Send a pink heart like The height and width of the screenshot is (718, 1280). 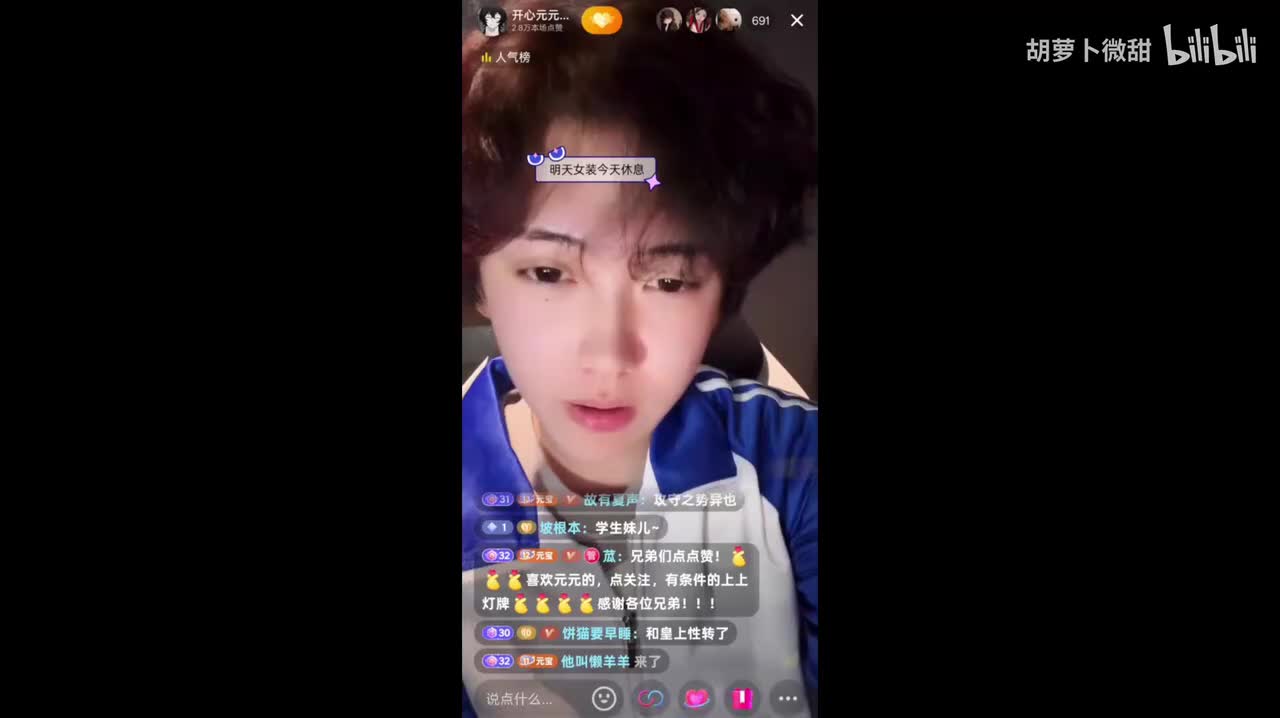pyautogui.click(x=696, y=698)
